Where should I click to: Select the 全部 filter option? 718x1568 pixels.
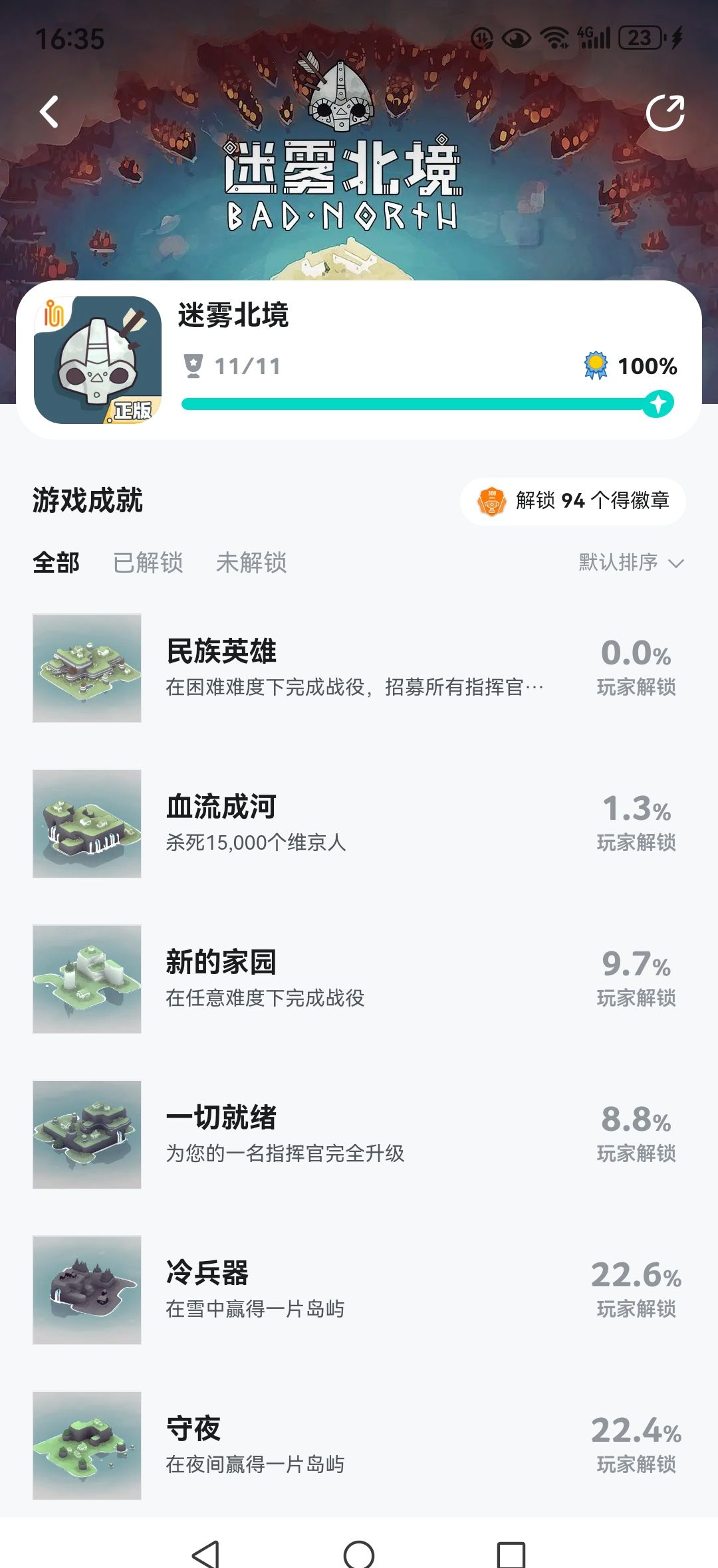[56, 563]
